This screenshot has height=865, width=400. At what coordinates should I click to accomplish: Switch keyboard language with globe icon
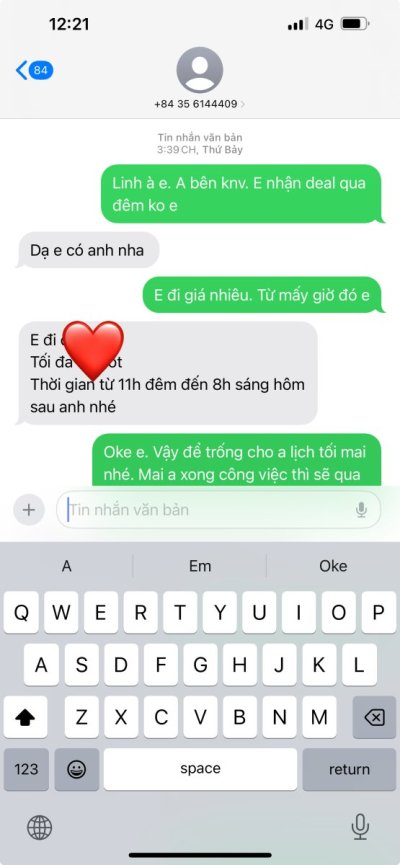(x=40, y=827)
